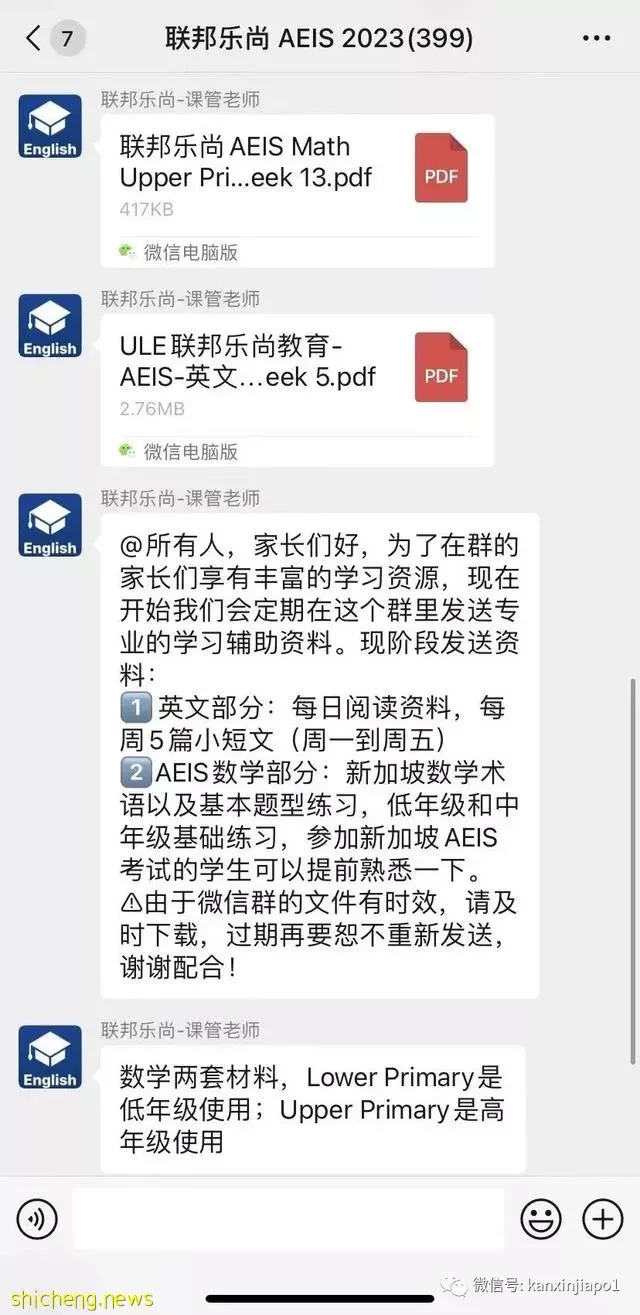Screen dimensions: 640x1315
Task: Open the group chat overflow menu
Action: 595,39
